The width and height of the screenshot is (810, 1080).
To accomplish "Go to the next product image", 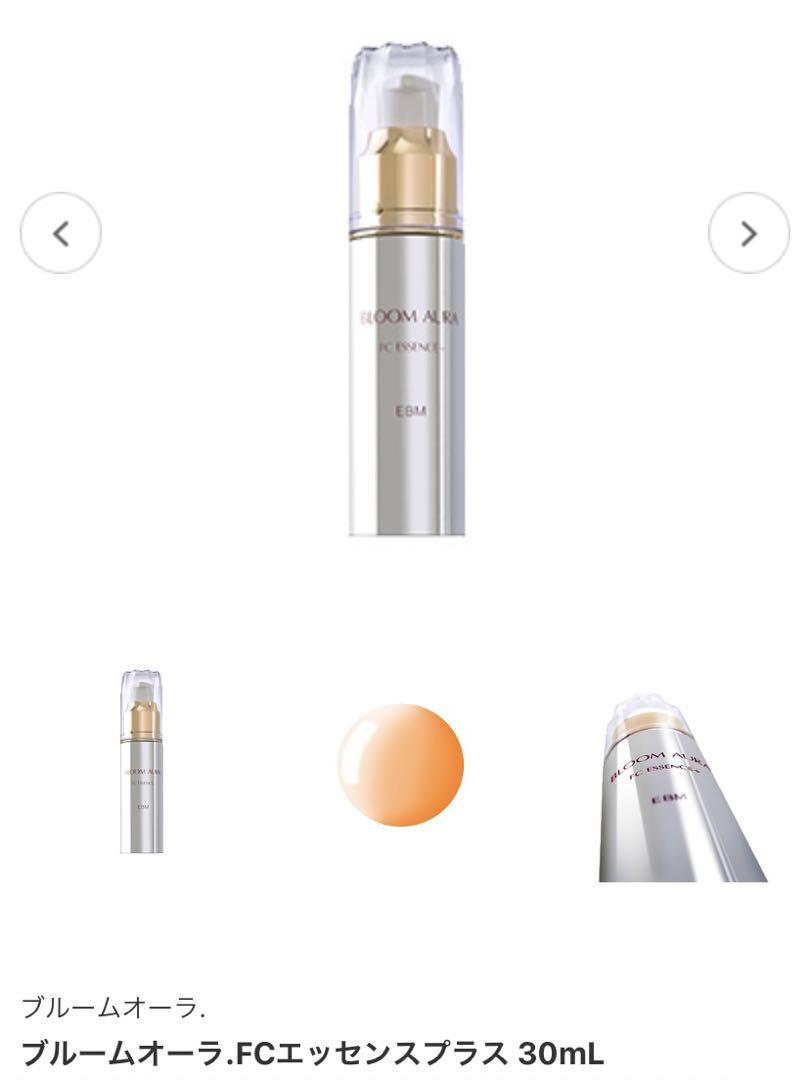I will (749, 234).
